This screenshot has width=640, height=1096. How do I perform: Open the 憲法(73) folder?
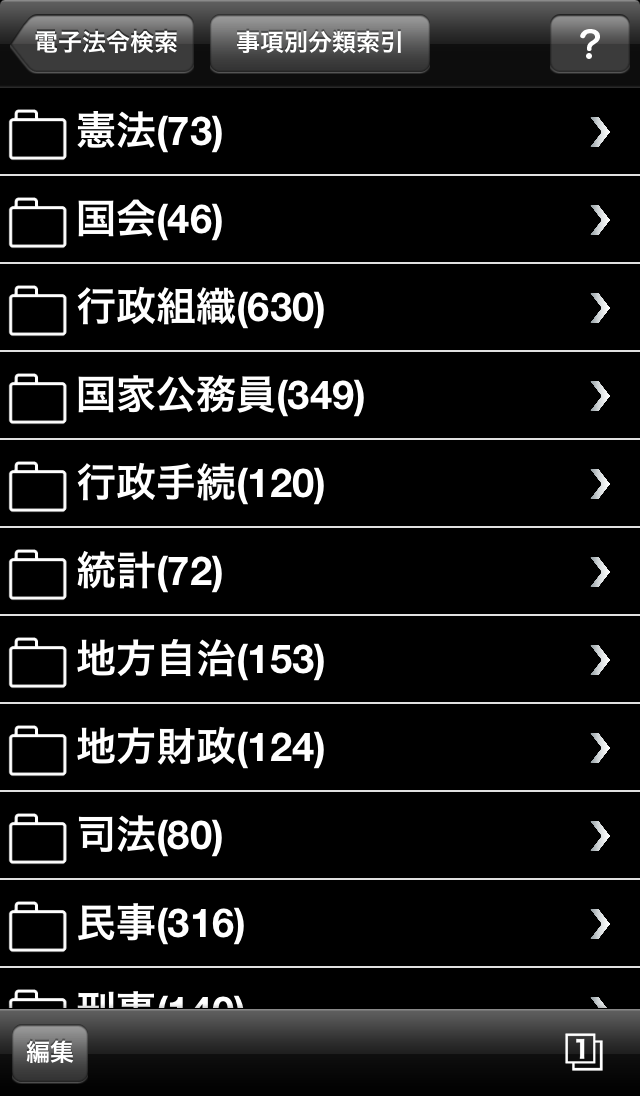coord(320,132)
